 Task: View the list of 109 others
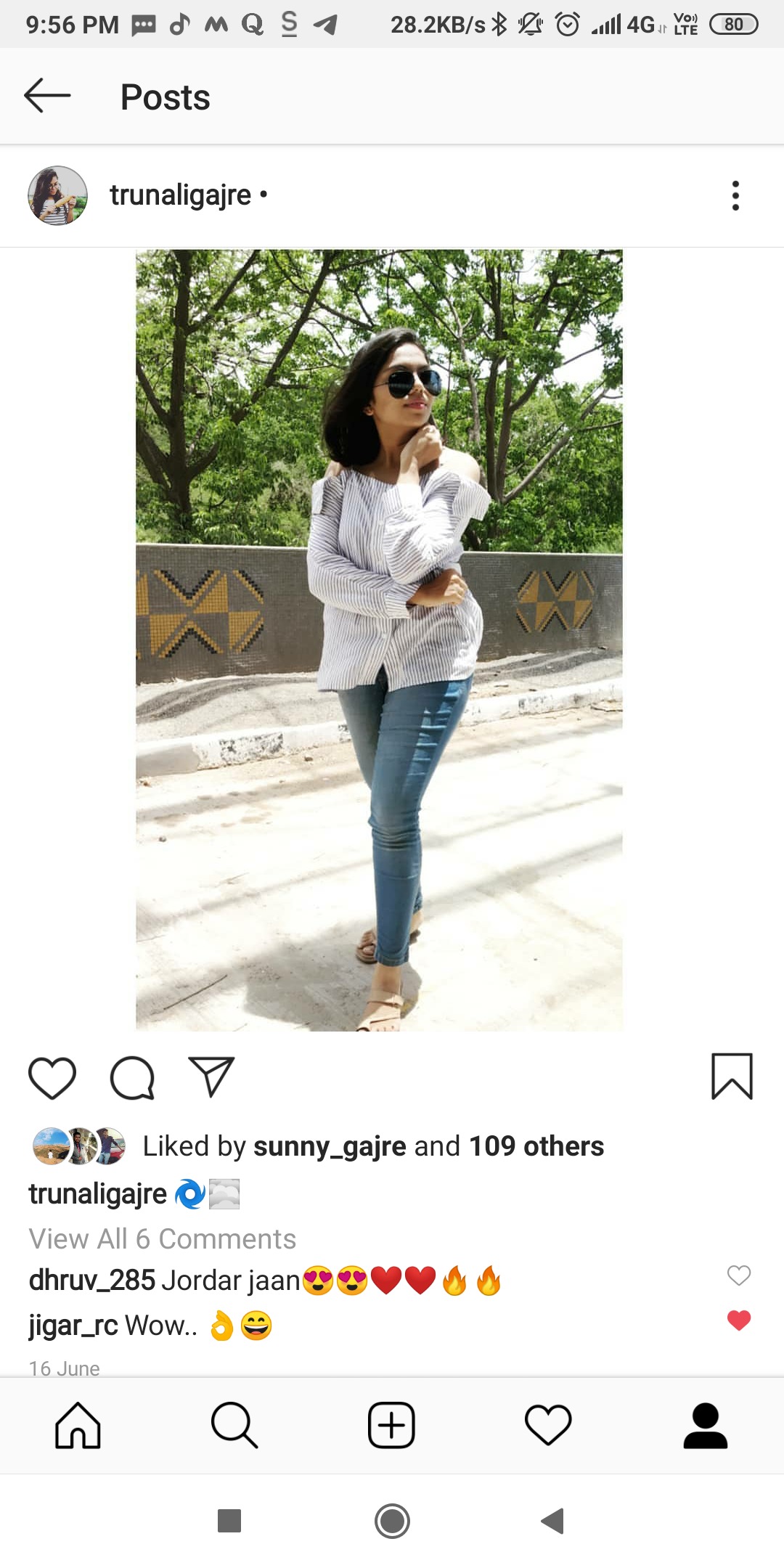[x=536, y=1146]
